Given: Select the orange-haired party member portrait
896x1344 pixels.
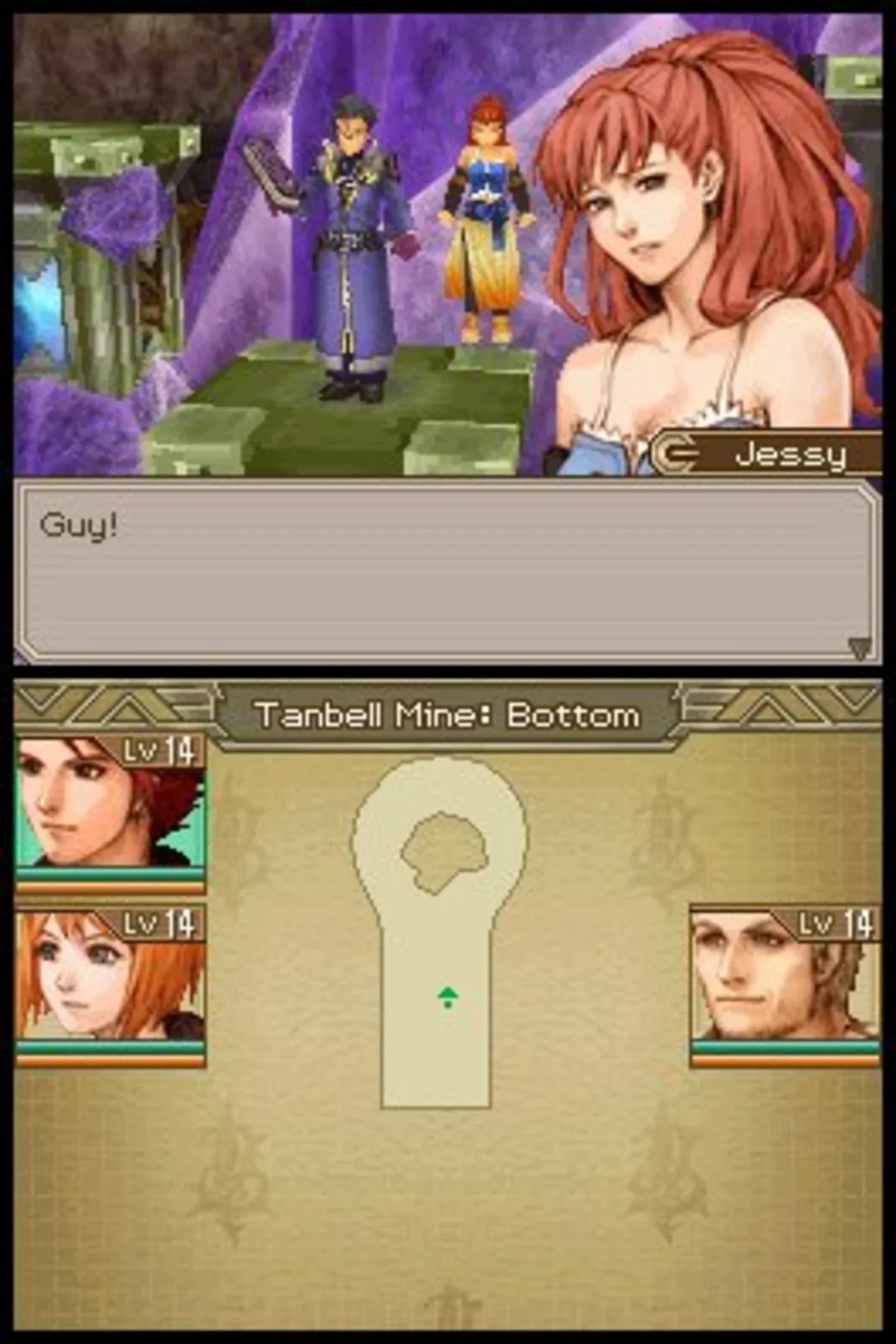Looking at the screenshot, I should (110, 987).
